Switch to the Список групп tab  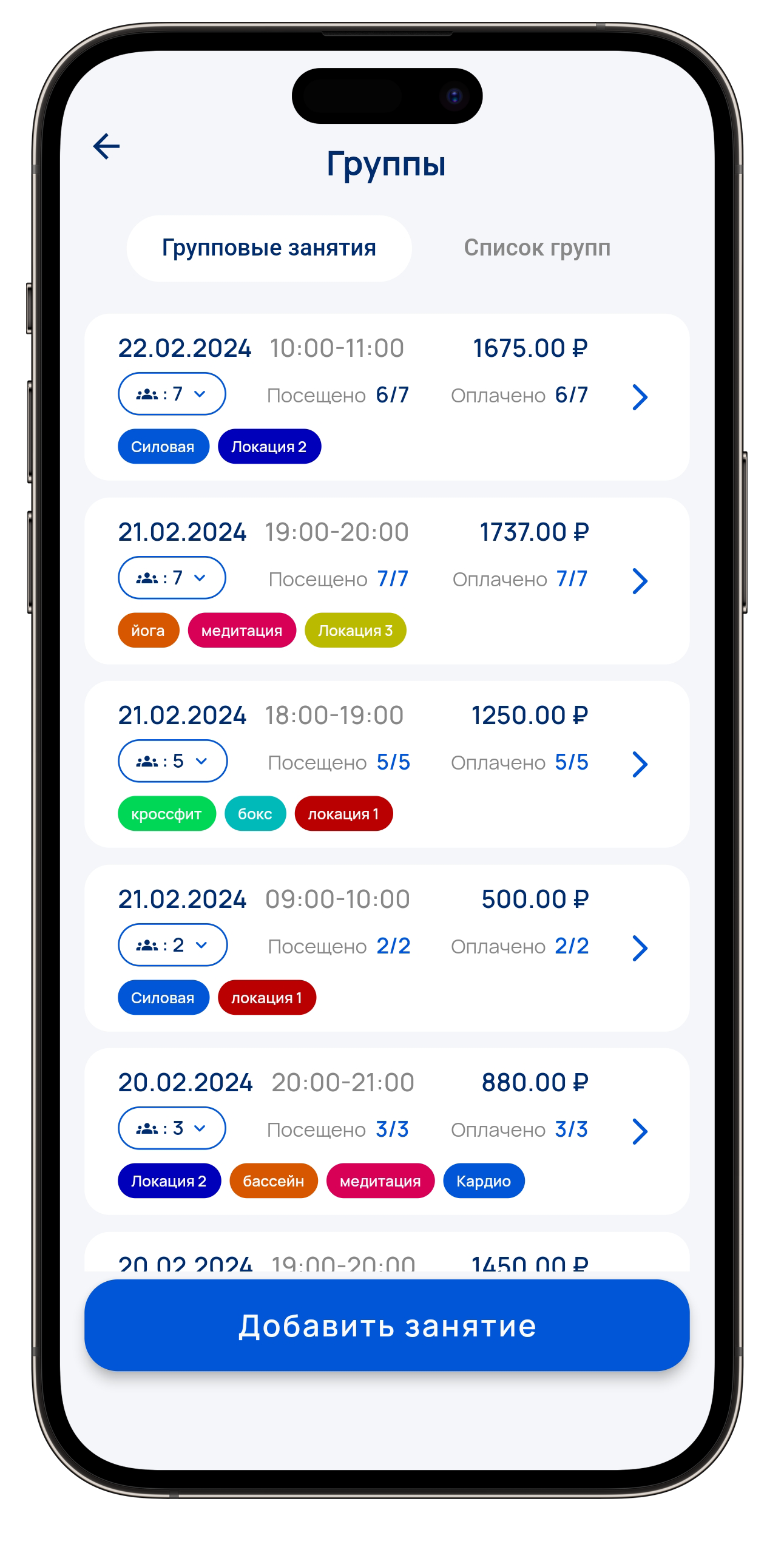pos(536,248)
